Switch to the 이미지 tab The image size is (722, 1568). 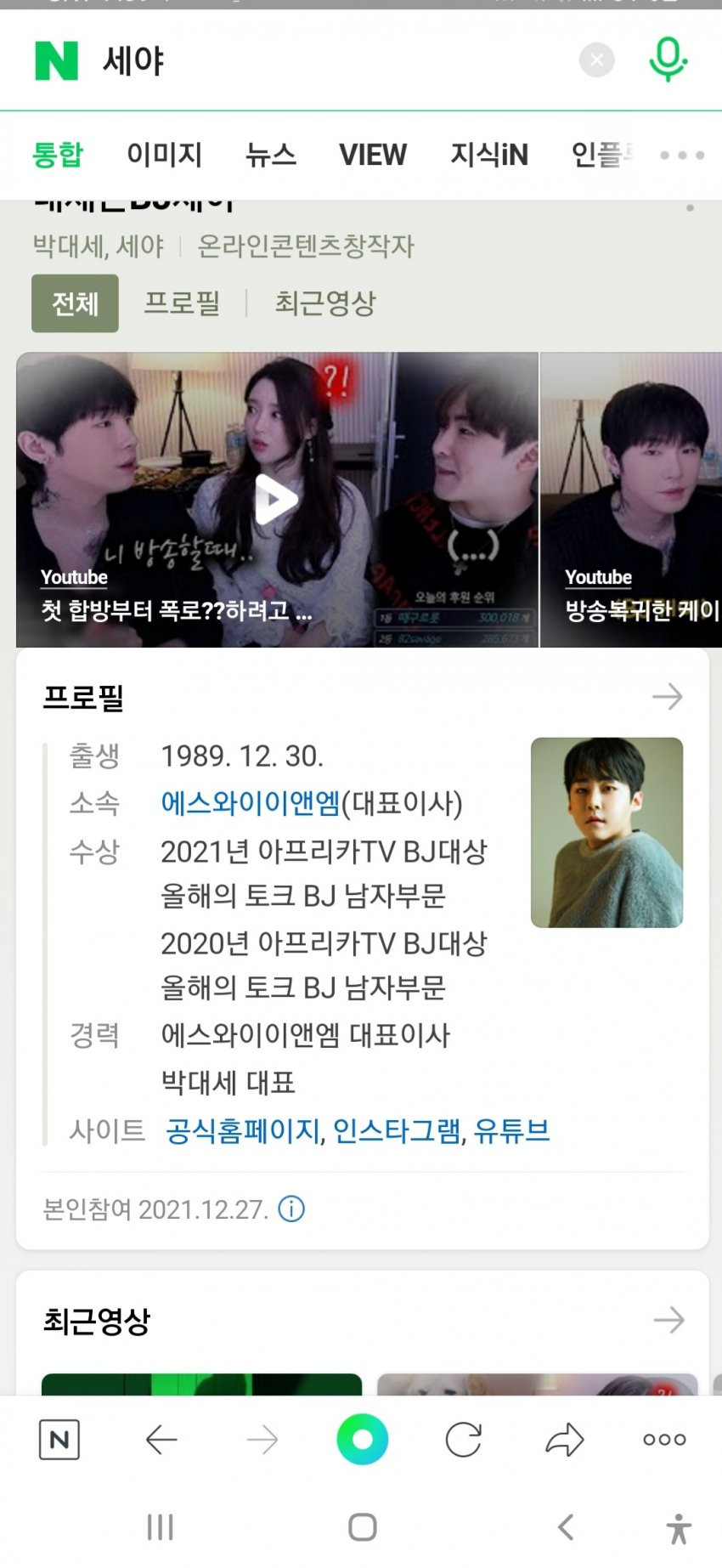pyautogui.click(x=165, y=155)
